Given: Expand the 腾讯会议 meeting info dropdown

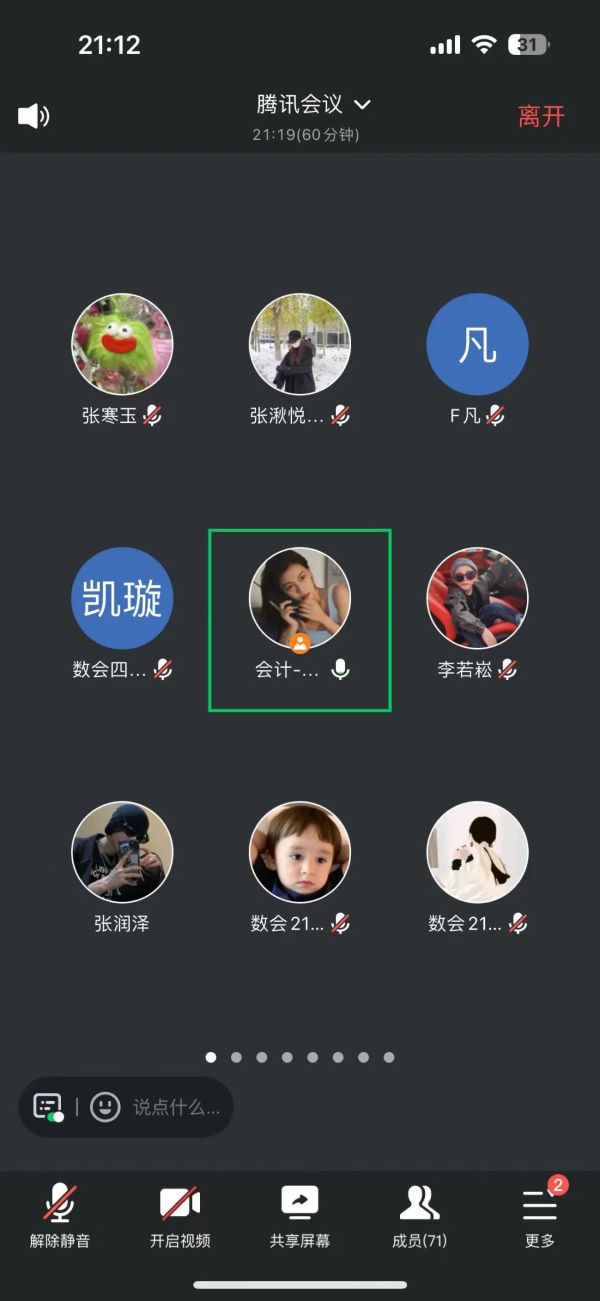Looking at the screenshot, I should (314, 105).
